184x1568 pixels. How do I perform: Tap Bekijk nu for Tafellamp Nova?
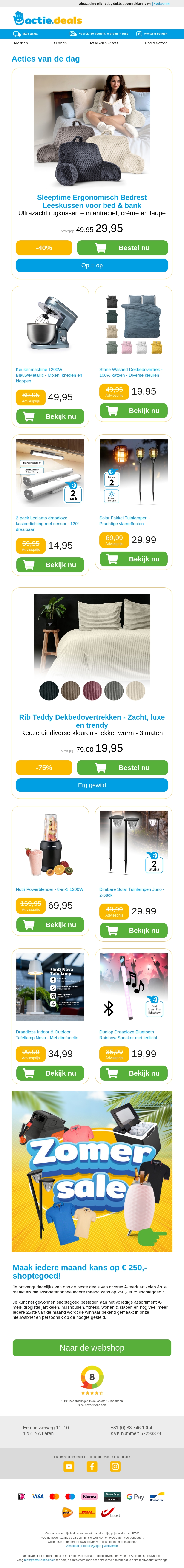50,1073
